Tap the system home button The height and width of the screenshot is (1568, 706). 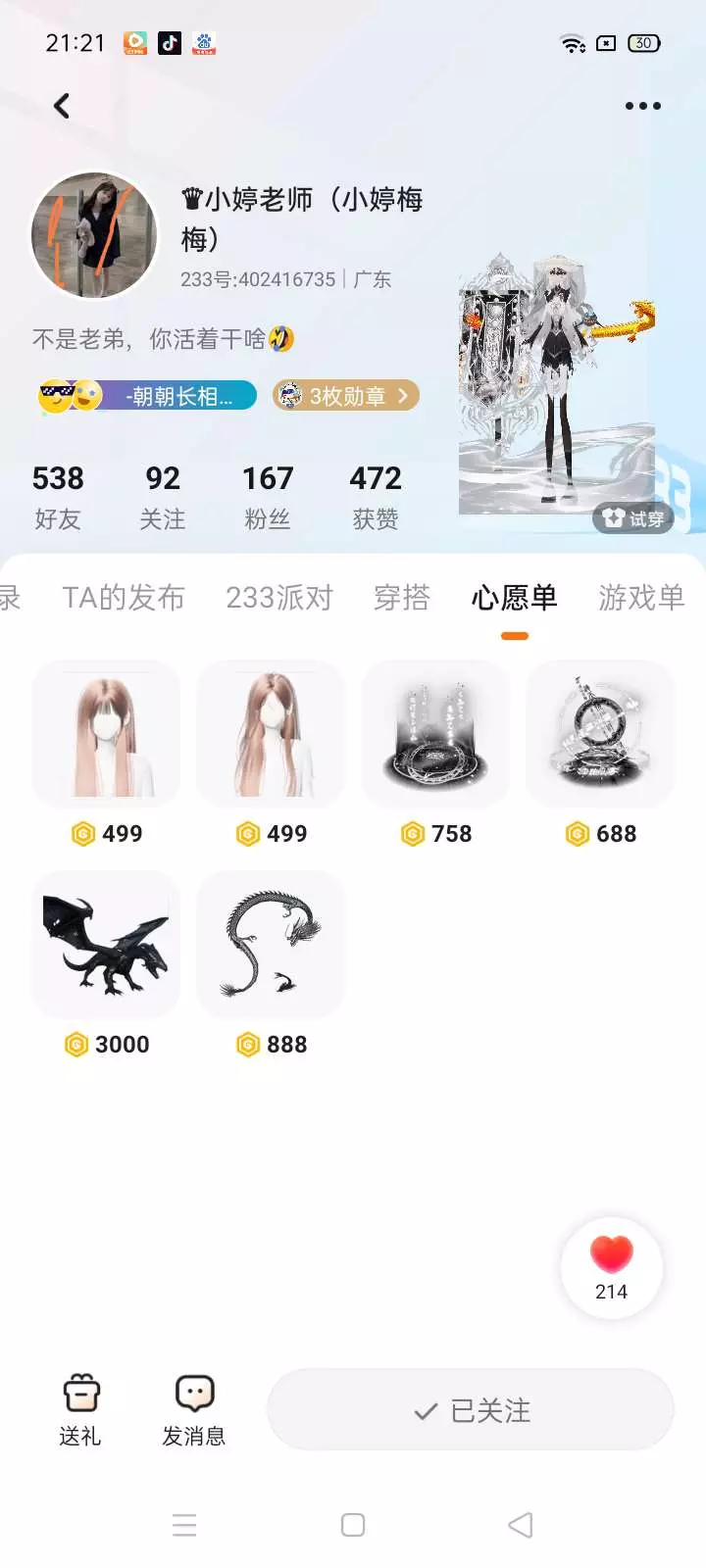click(353, 1525)
